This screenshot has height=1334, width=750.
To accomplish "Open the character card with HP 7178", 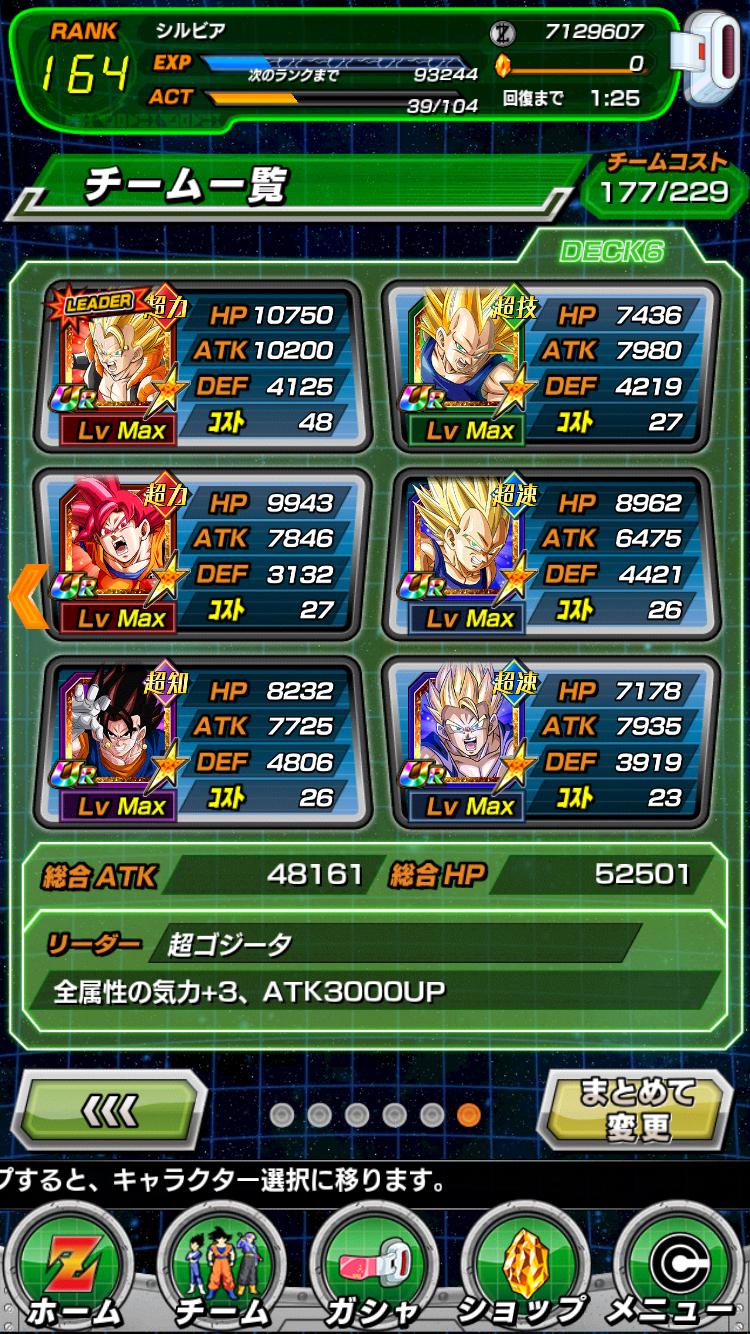I will click(x=551, y=743).
